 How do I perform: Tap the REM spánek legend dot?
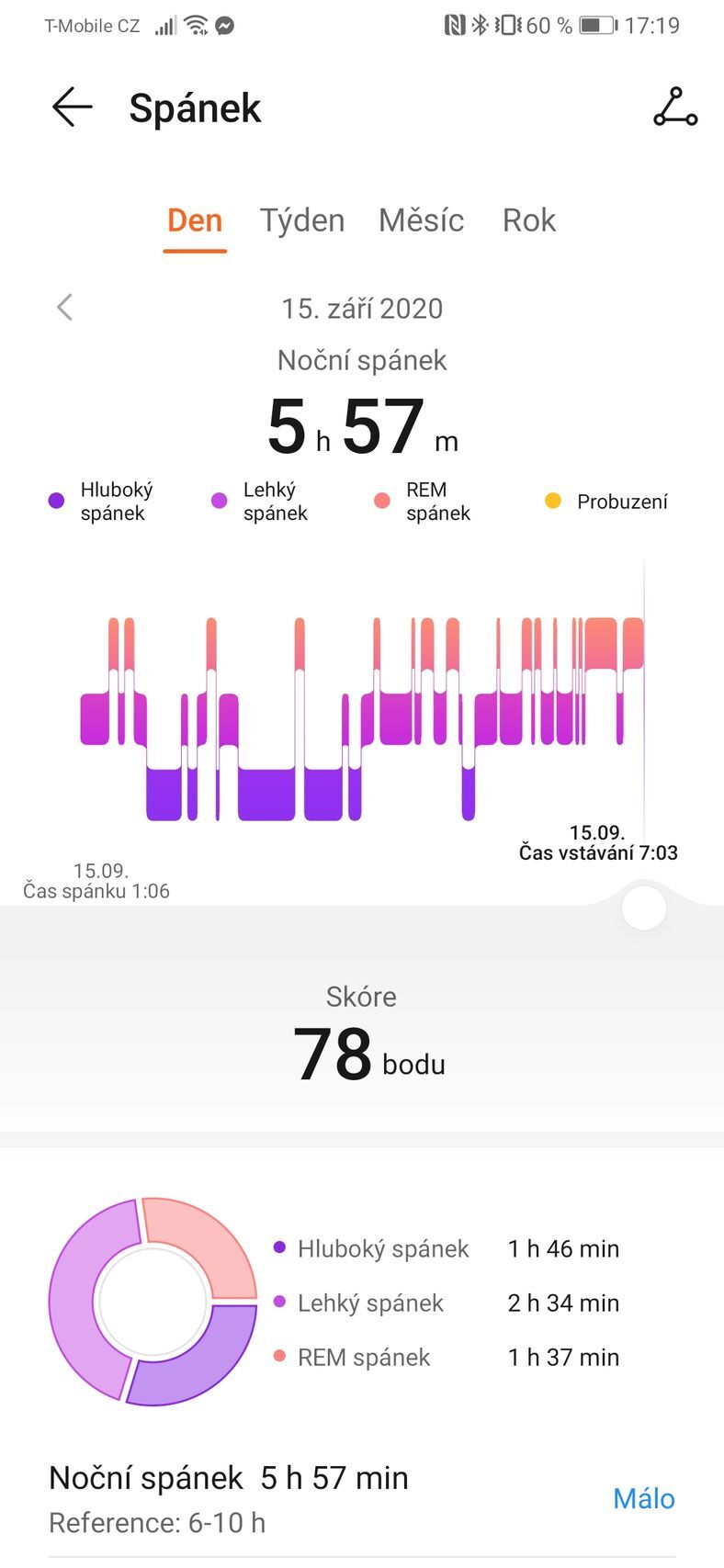(x=380, y=501)
